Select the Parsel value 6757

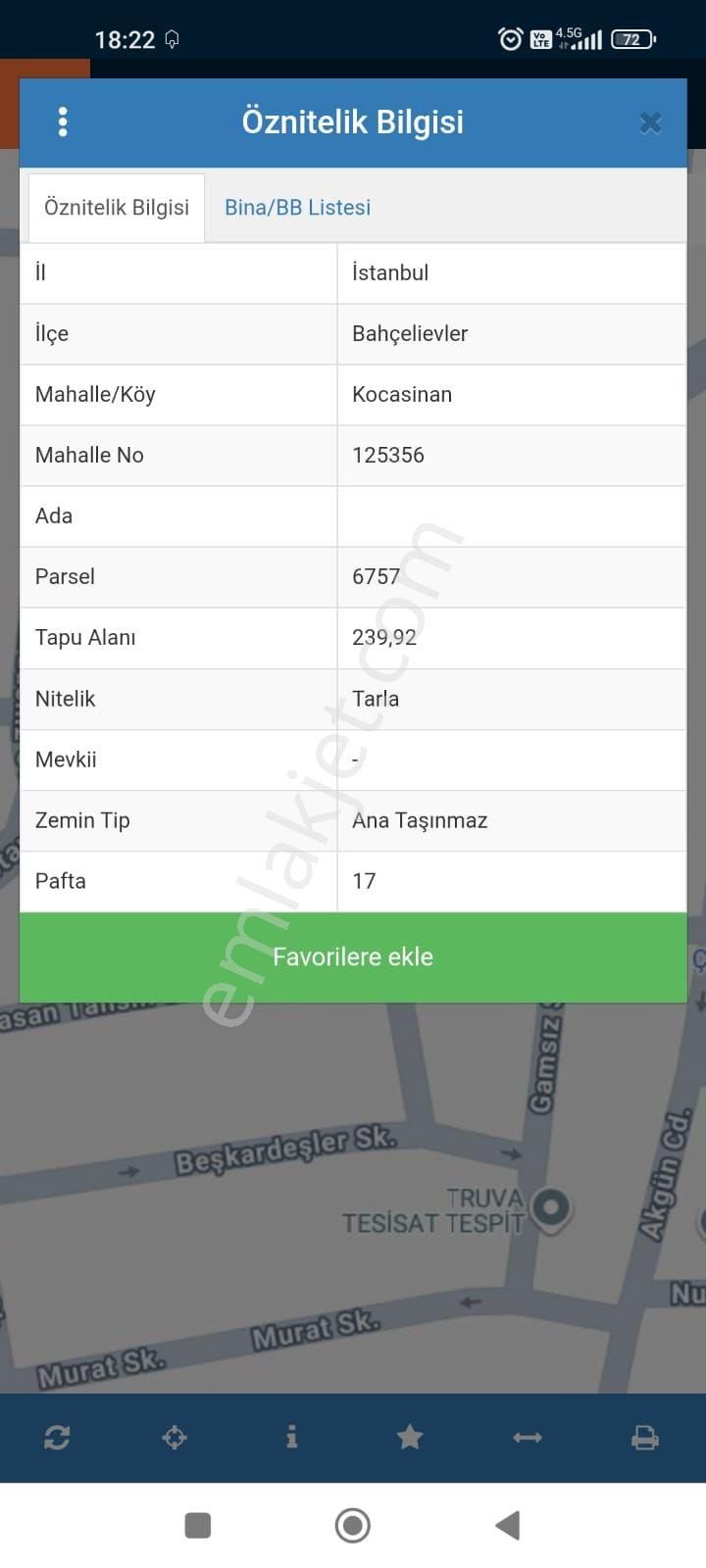click(x=376, y=576)
